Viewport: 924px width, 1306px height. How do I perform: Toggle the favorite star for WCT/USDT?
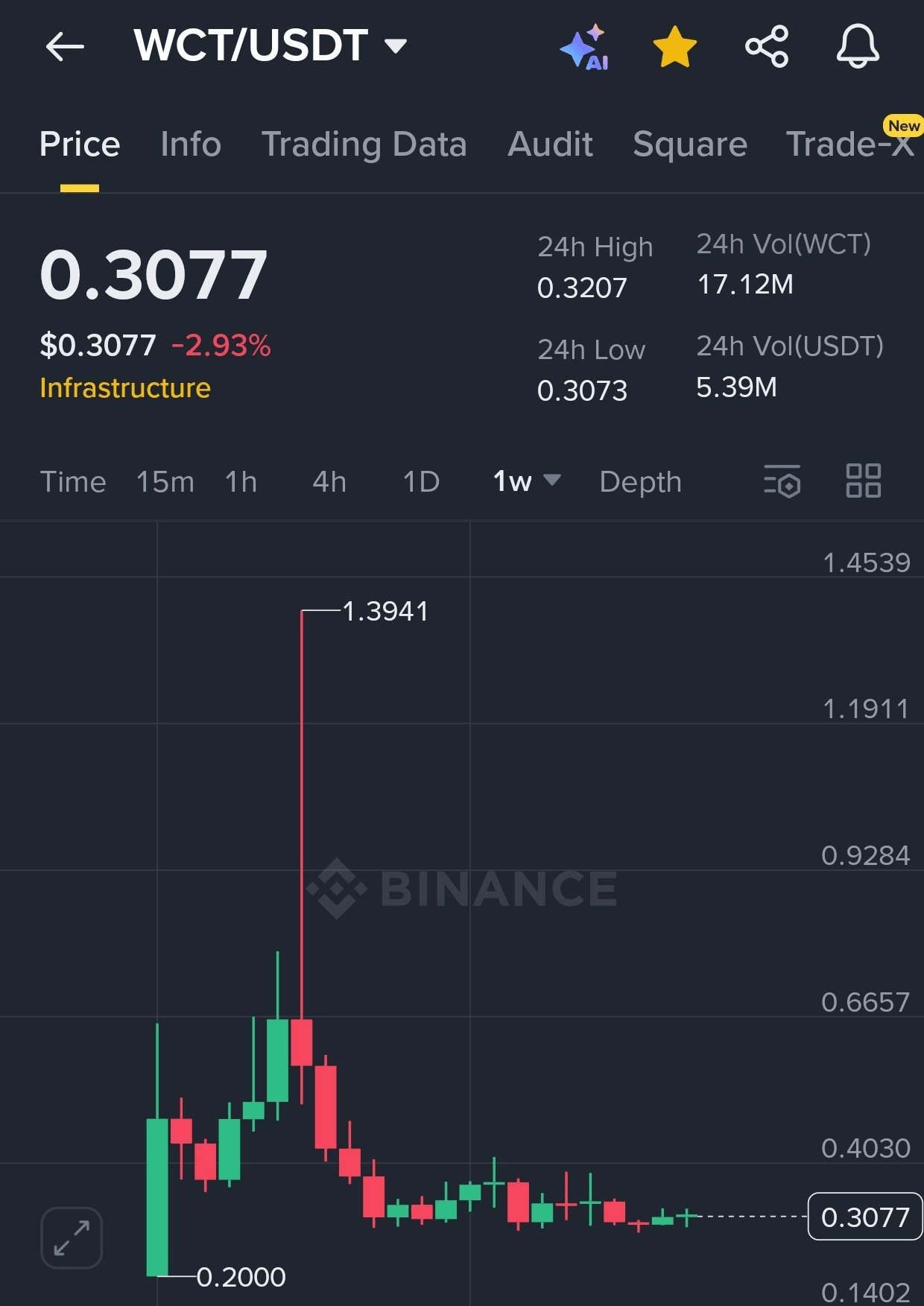pyautogui.click(x=675, y=48)
